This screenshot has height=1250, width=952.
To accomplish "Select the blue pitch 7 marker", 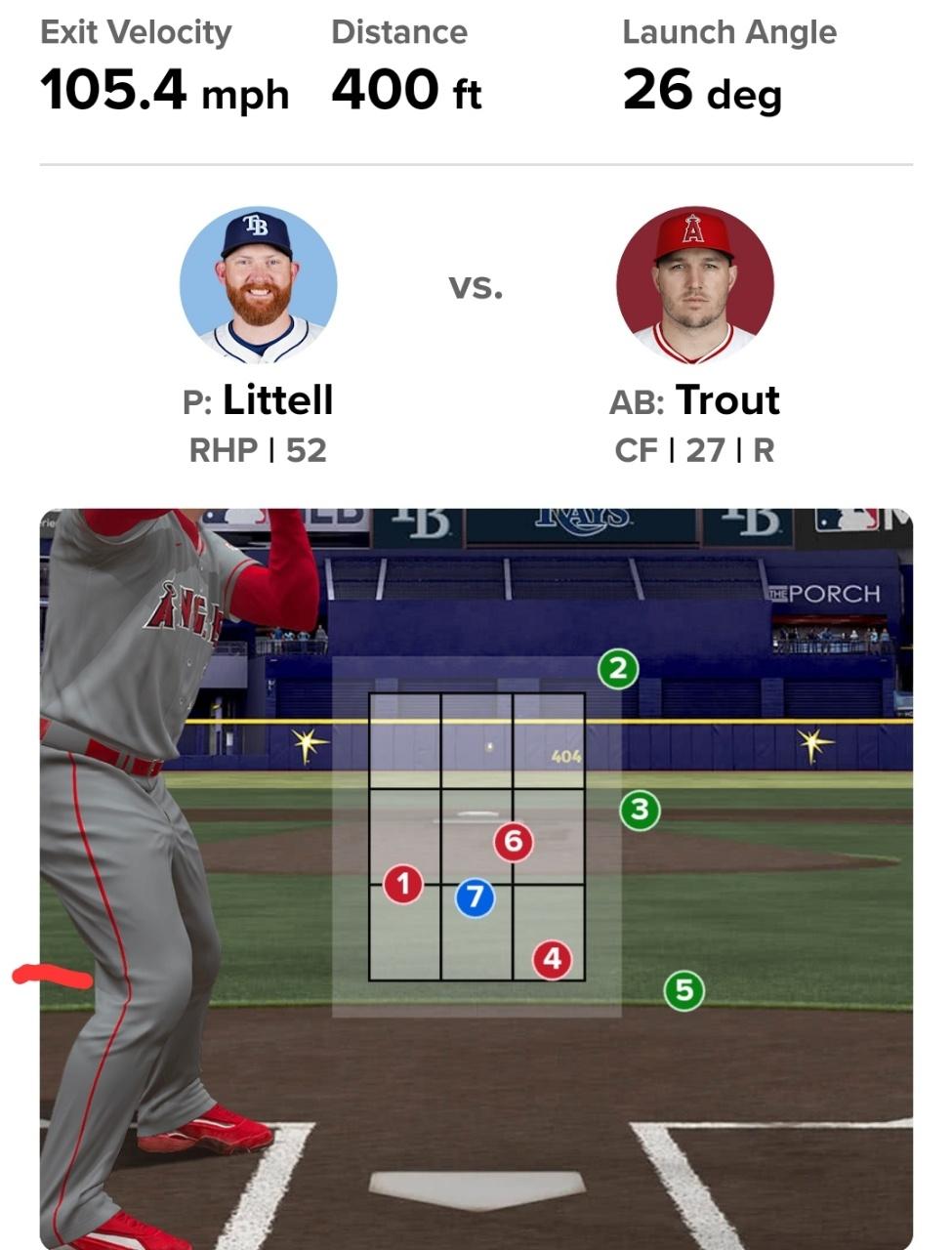I will (x=475, y=896).
